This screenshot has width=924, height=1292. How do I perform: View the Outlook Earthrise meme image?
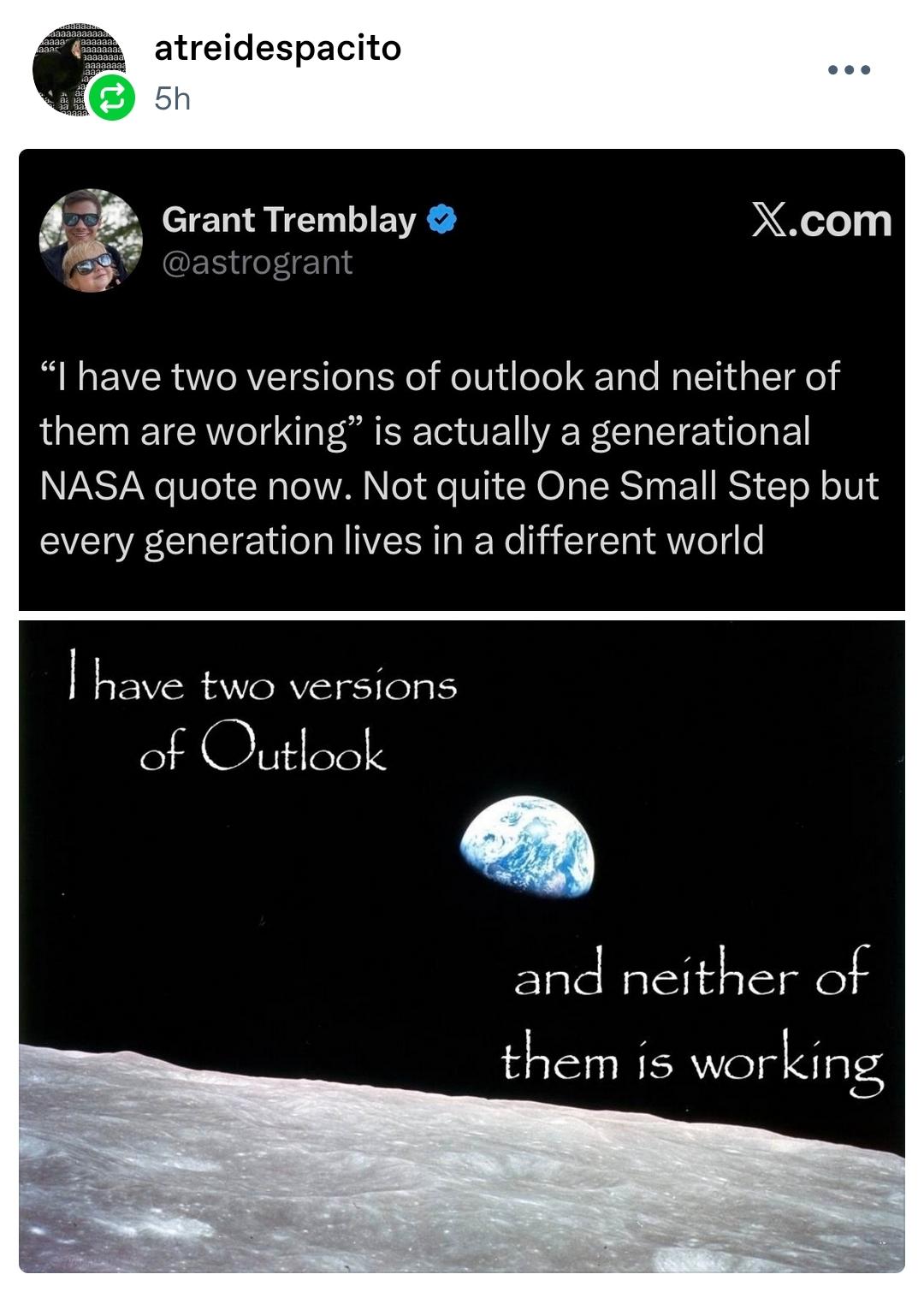[x=462, y=945]
